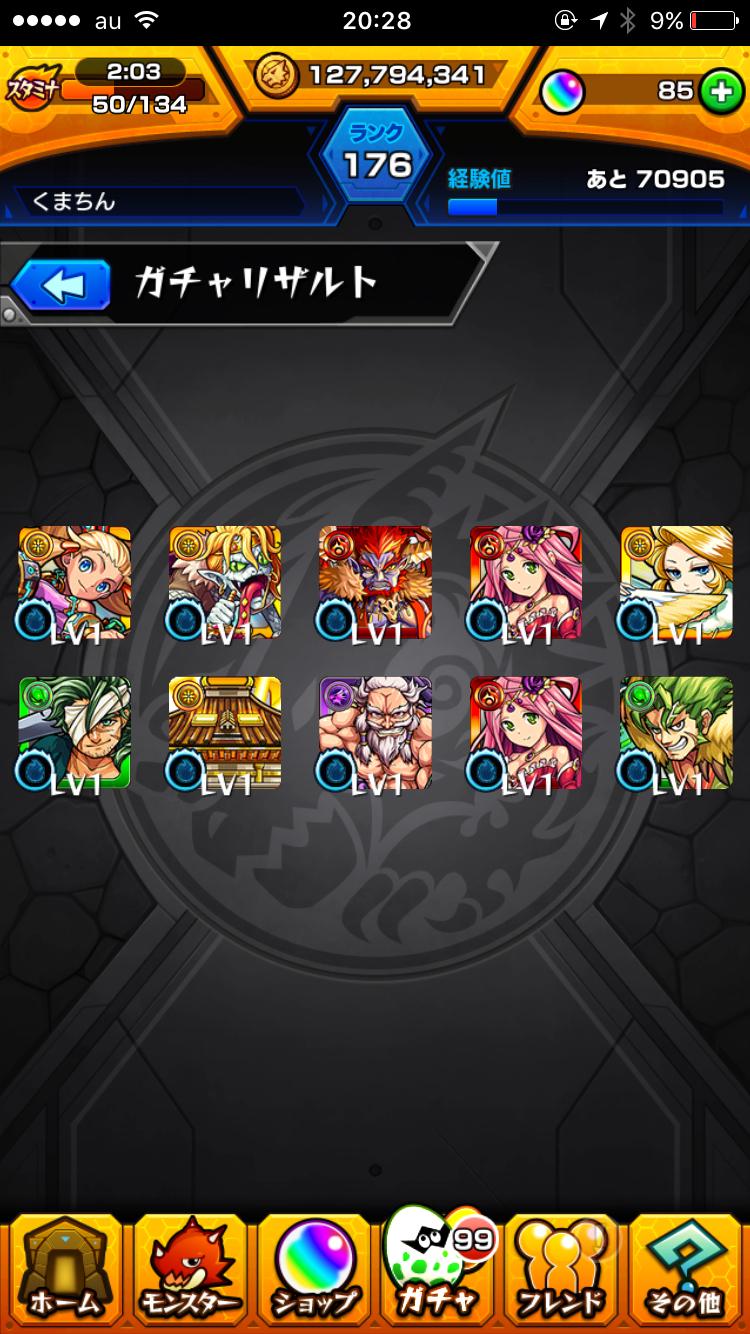Open the その他 menu tab

click(686, 1270)
